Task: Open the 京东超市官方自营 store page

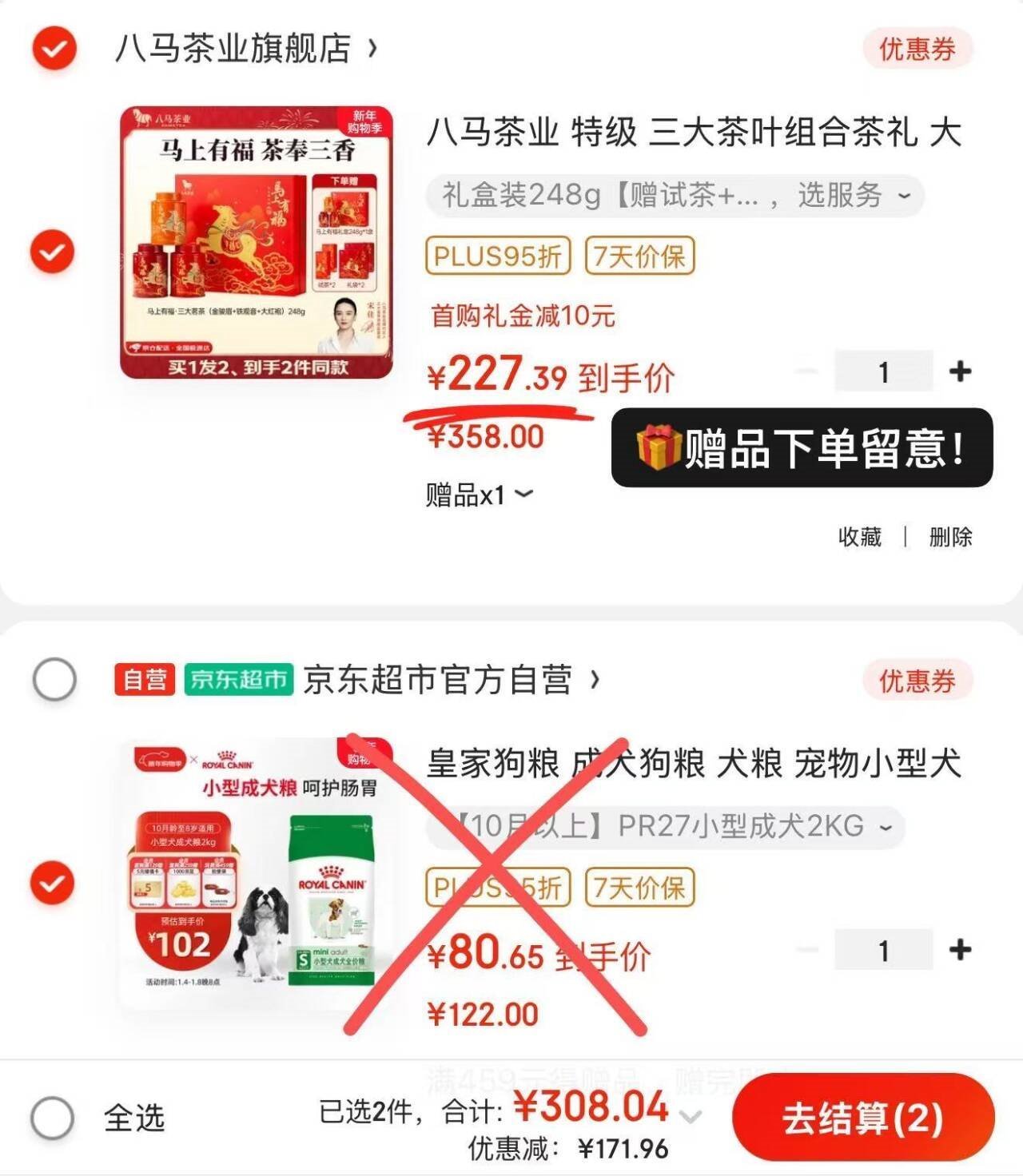Action: [x=448, y=680]
